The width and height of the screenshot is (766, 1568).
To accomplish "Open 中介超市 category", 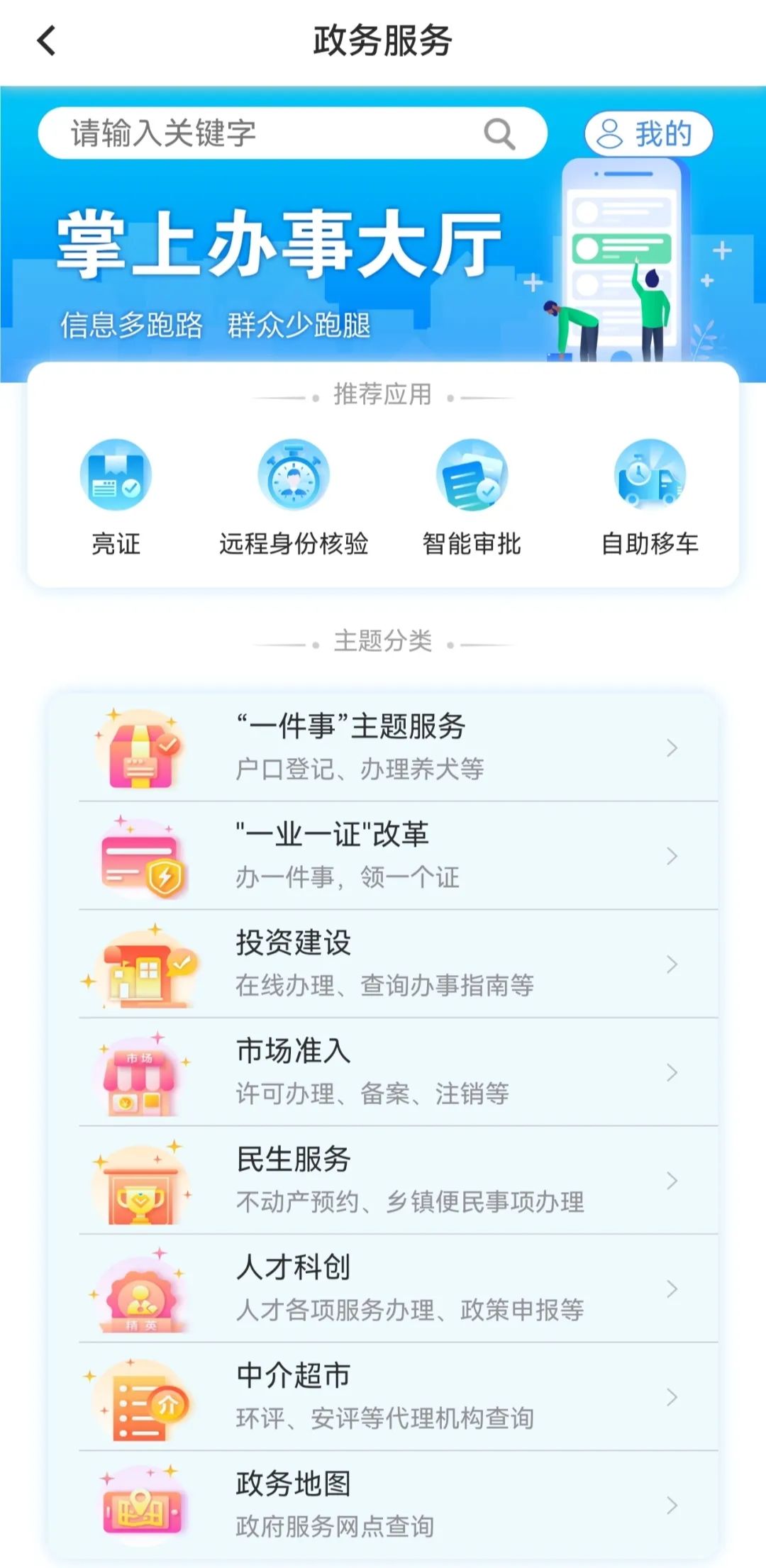I will pos(397,1396).
